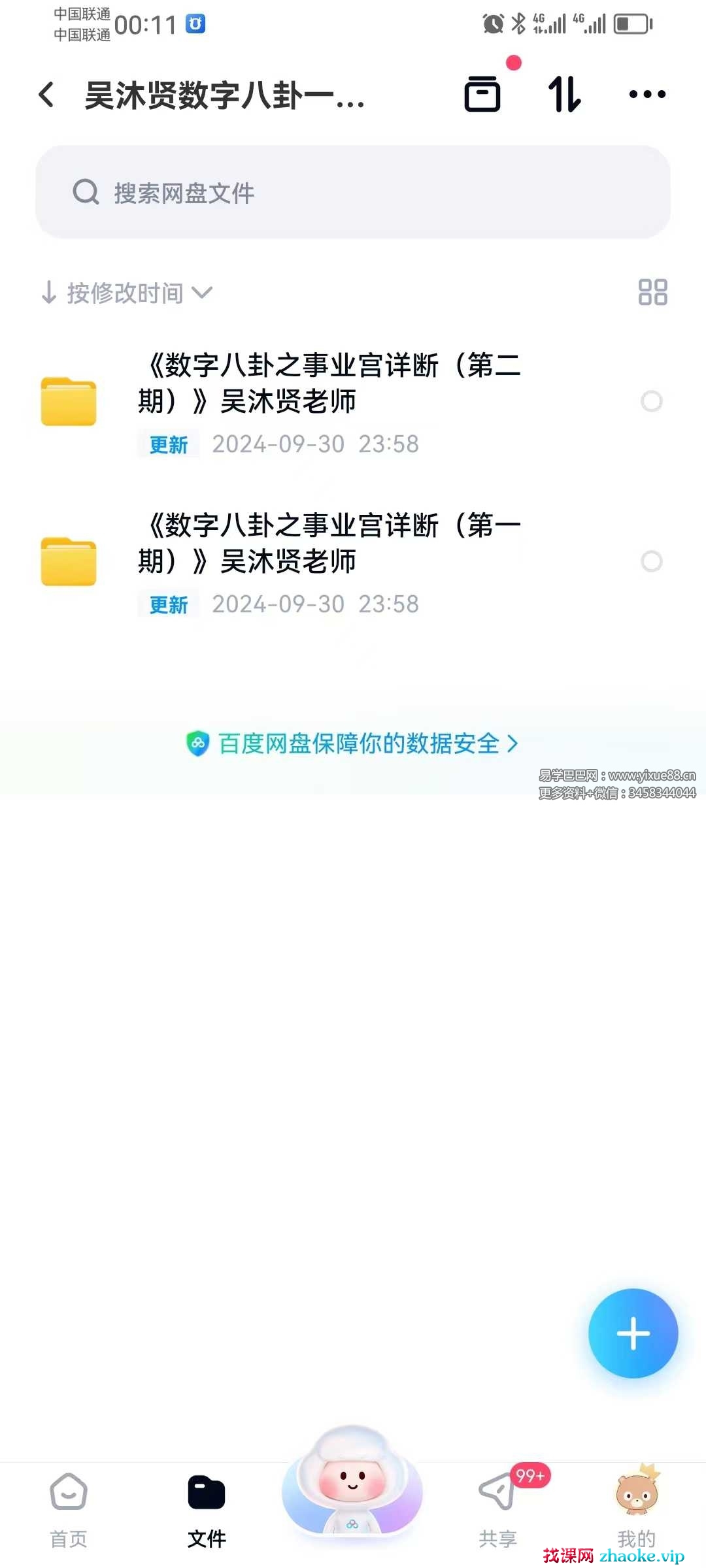Image resolution: width=706 pixels, height=1568 pixels.
Task: Switch to grid view layout
Action: pyautogui.click(x=652, y=292)
